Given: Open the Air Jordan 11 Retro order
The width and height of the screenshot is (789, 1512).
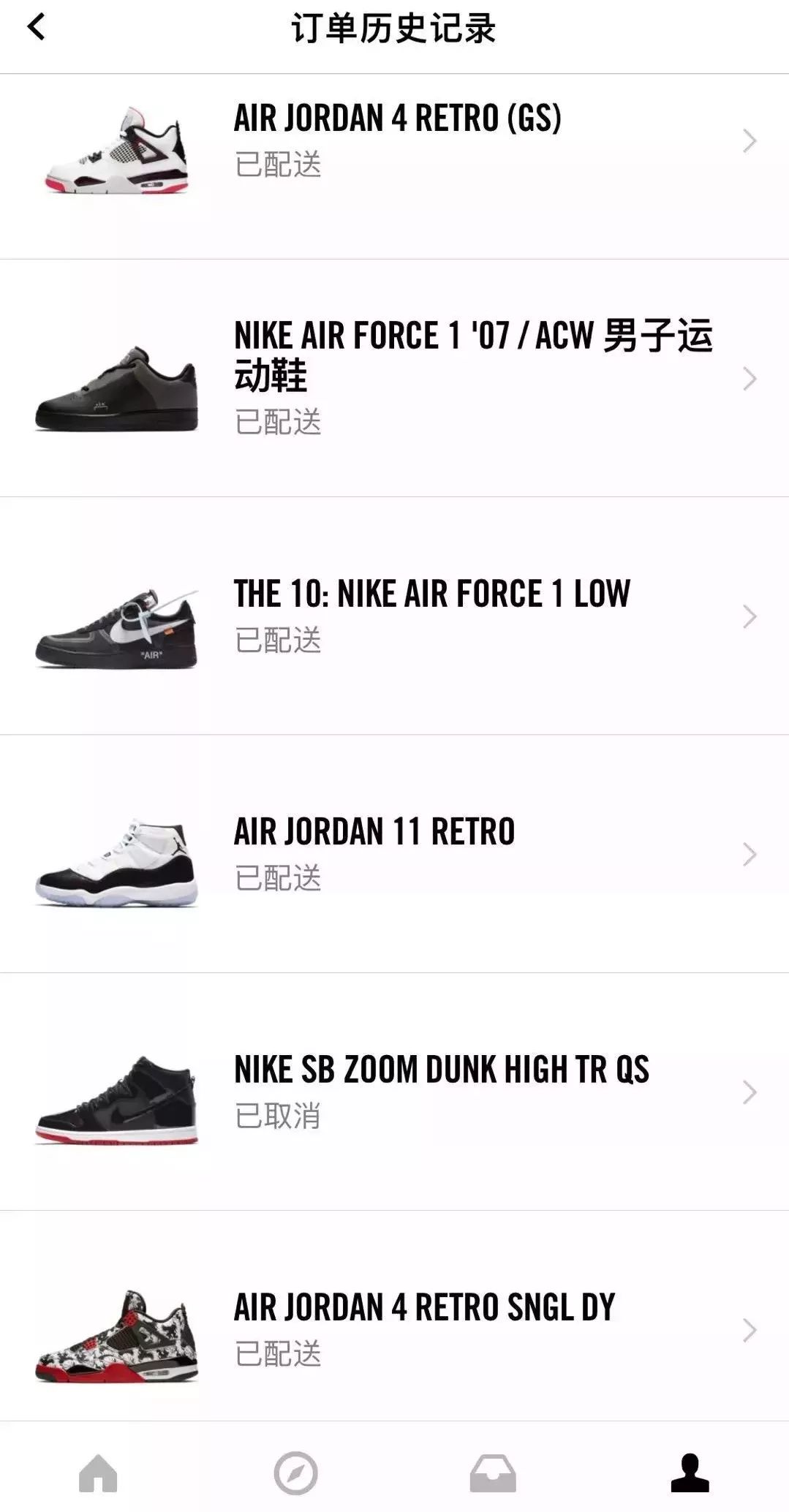Looking at the screenshot, I should click(x=395, y=853).
